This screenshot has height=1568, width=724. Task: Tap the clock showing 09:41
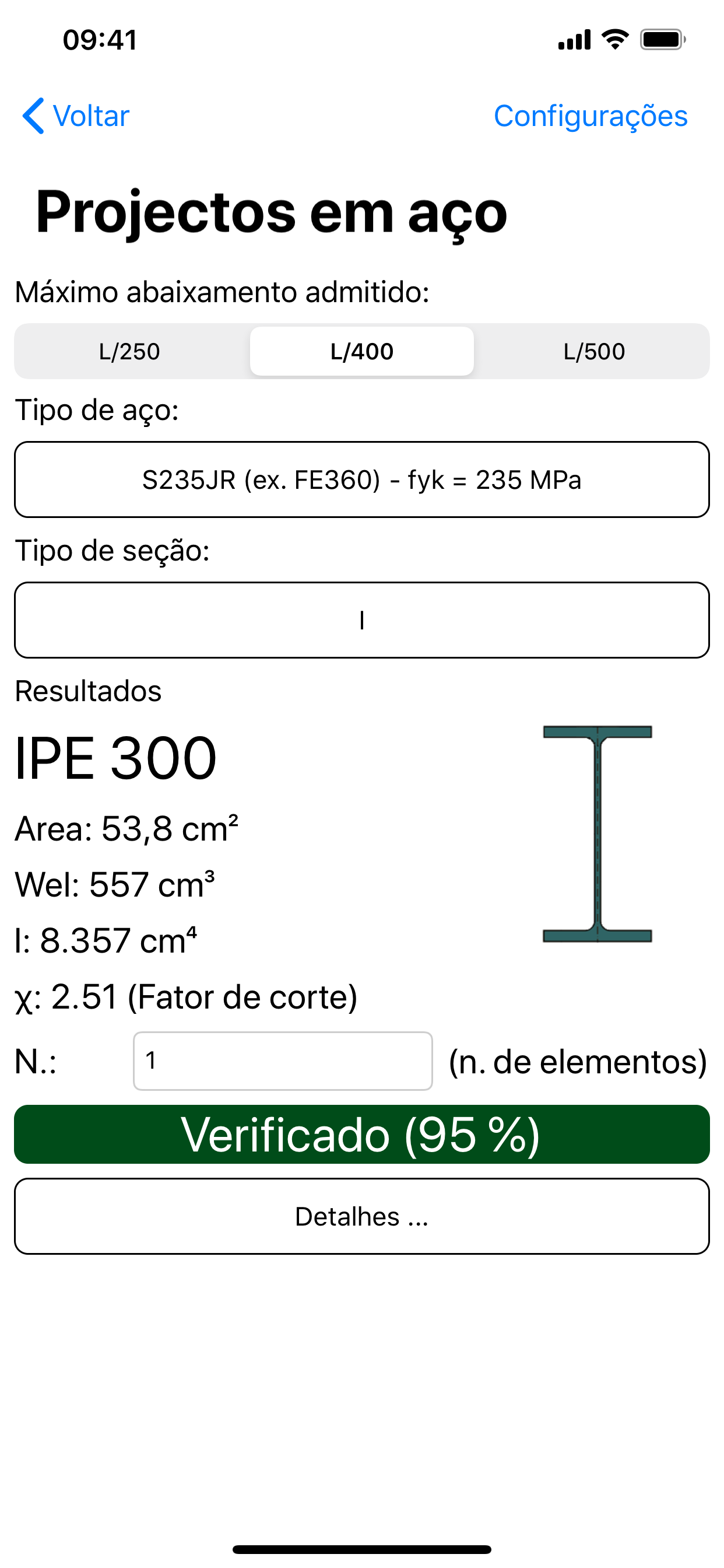tap(99, 40)
